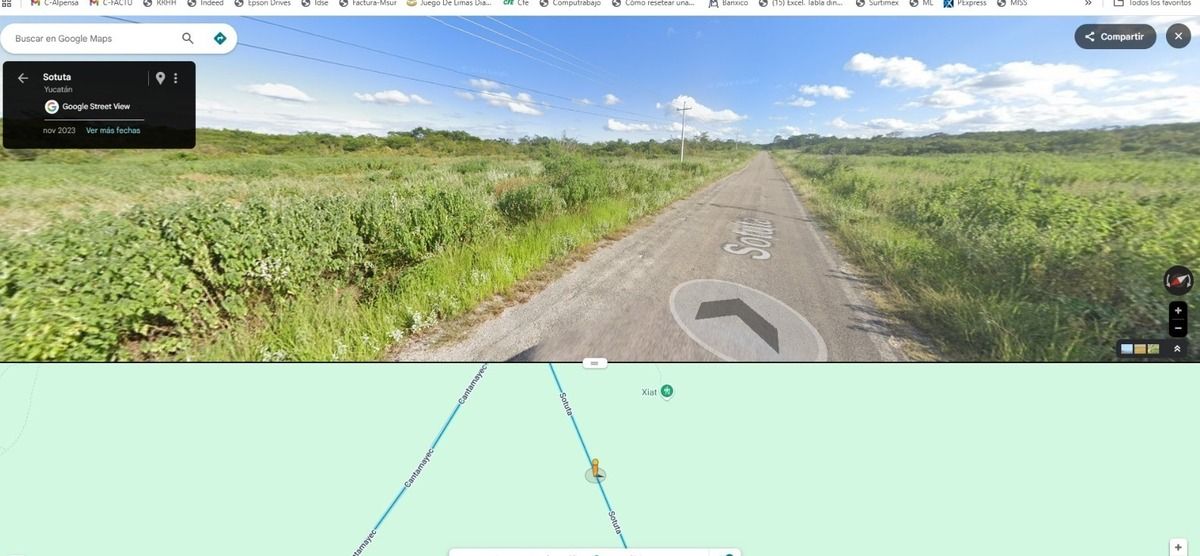Open directions with the blue diamond icon

(x=220, y=38)
